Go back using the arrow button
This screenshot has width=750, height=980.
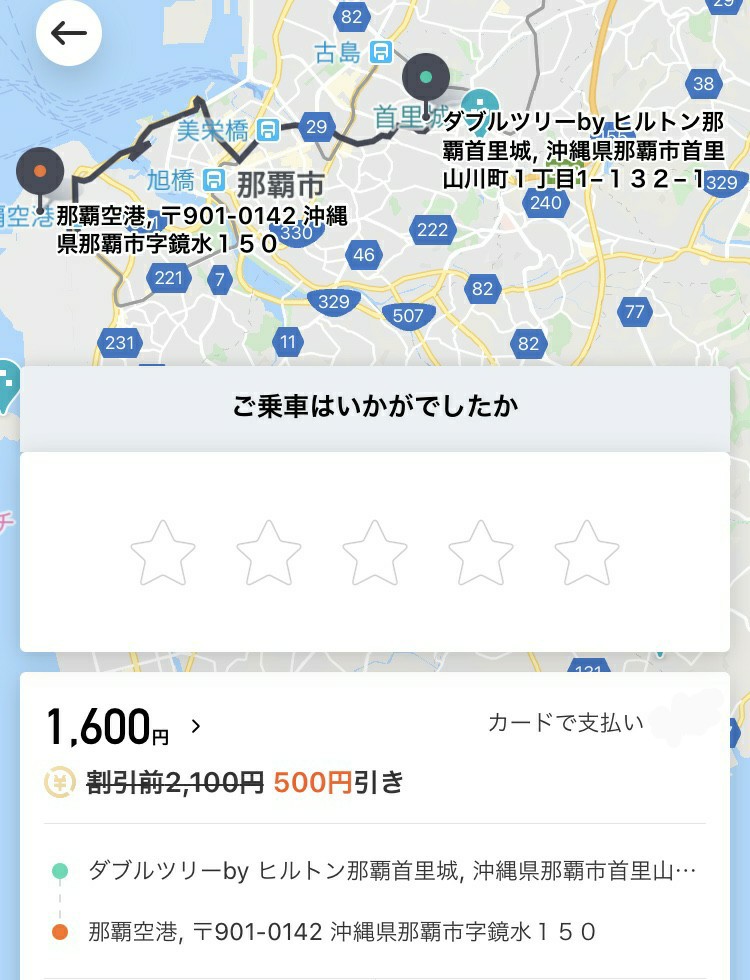click(69, 33)
